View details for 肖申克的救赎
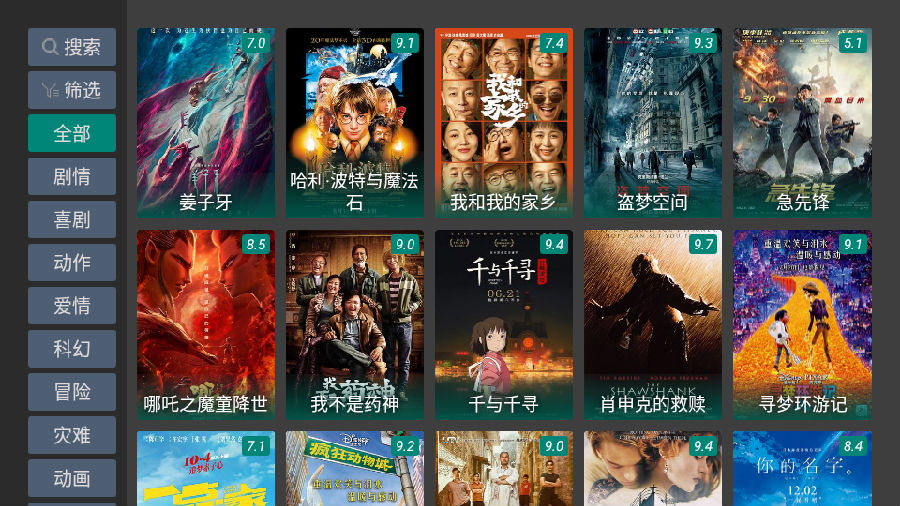900x506 pixels. click(x=653, y=325)
